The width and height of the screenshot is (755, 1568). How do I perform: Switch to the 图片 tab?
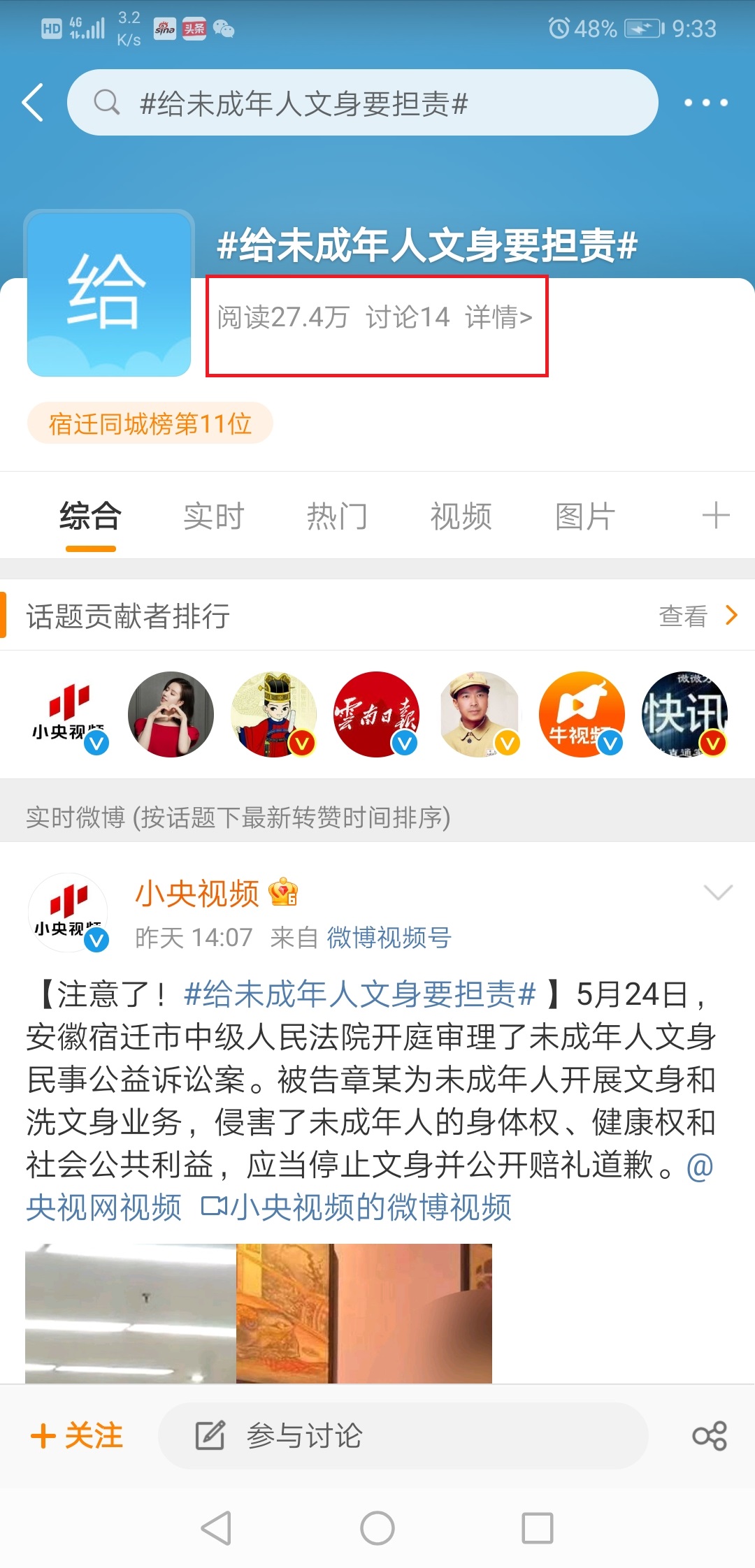pyautogui.click(x=585, y=516)
